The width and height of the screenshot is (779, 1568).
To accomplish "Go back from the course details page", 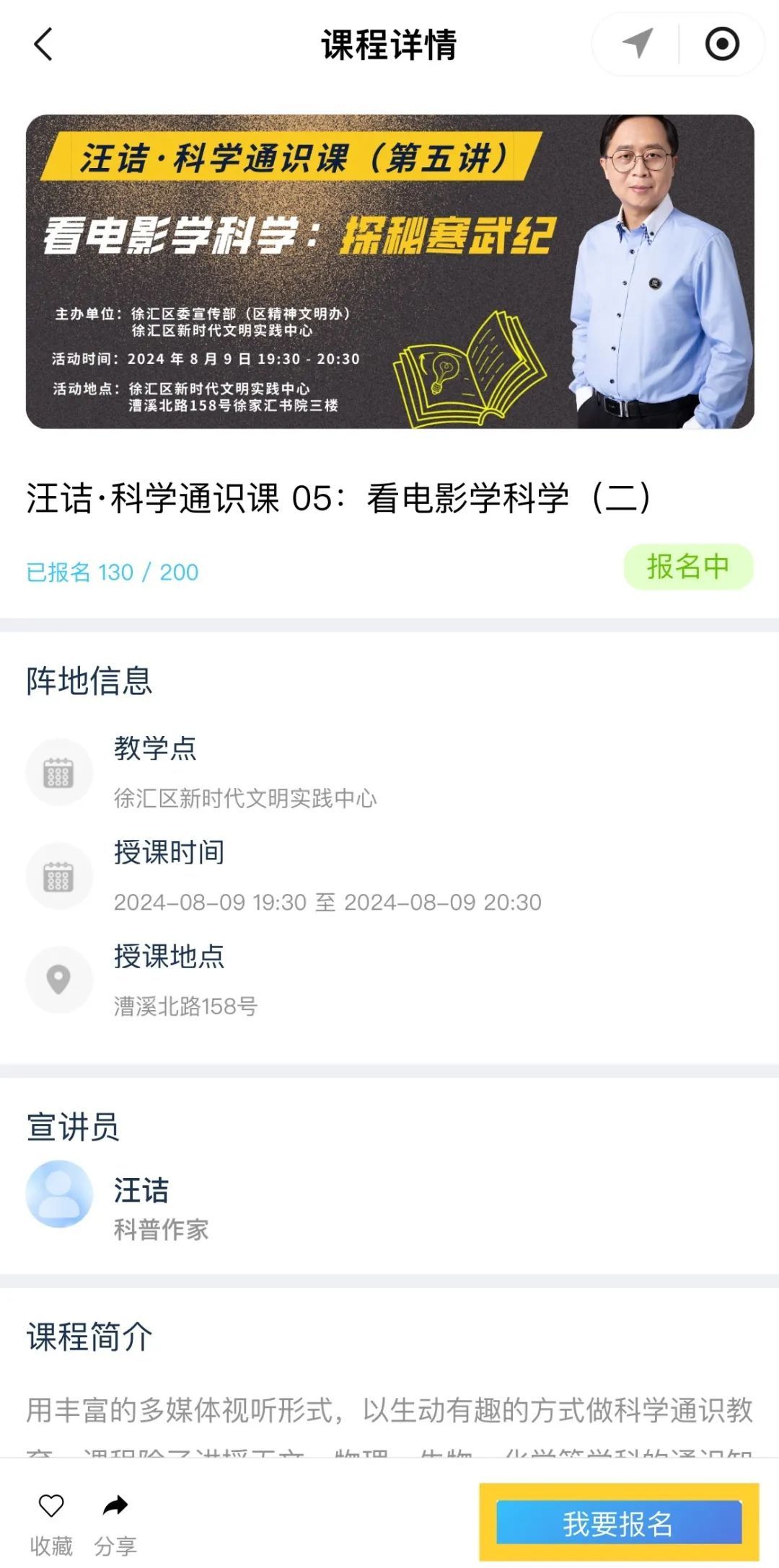I will click(43, 44).
